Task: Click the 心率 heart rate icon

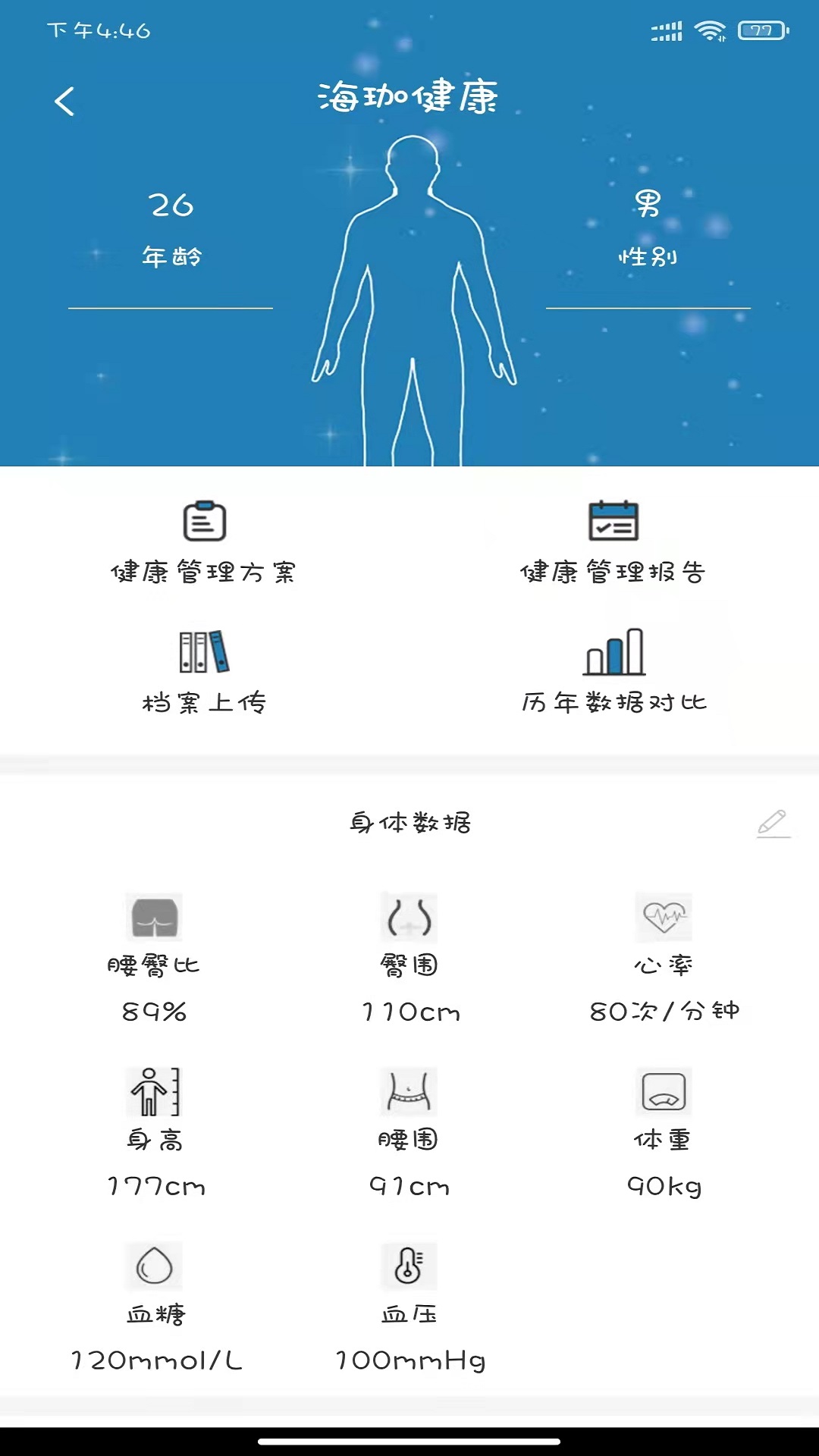Action: click(663, 918)
